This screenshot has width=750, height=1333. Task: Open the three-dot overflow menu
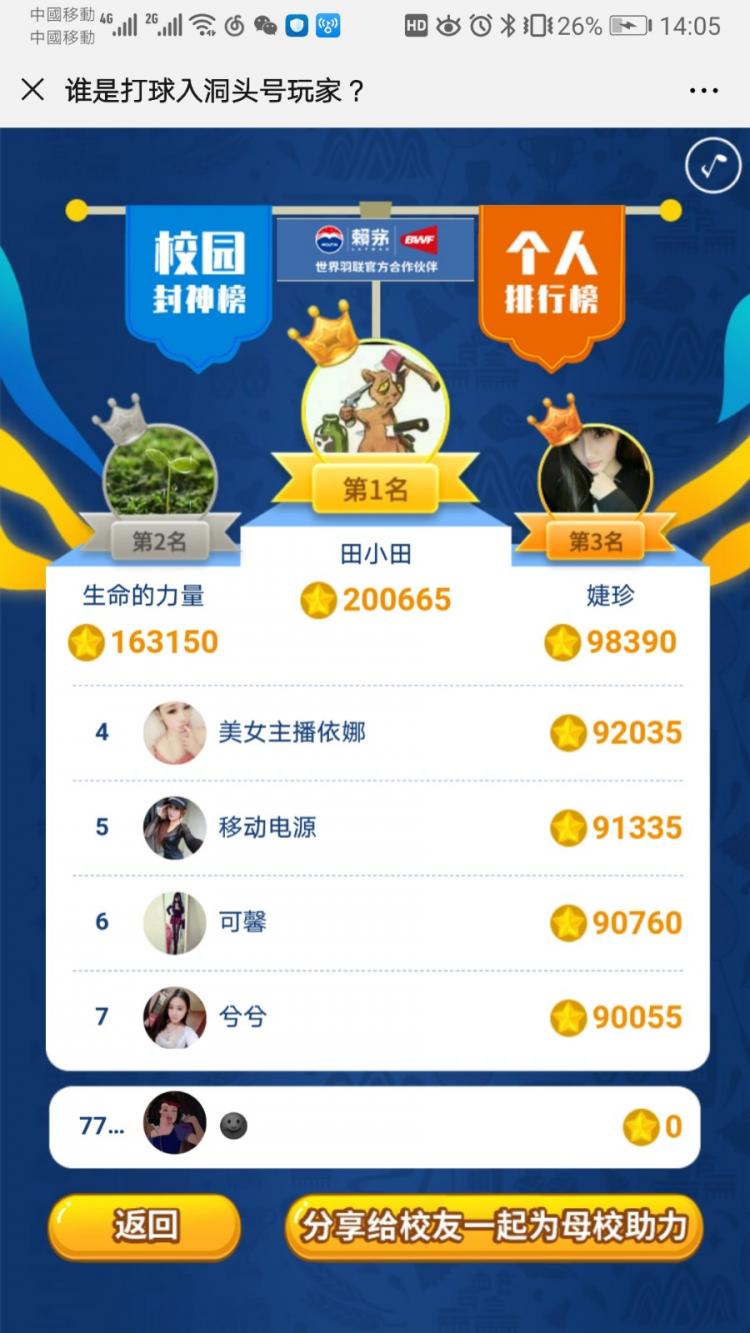(704, 90)
